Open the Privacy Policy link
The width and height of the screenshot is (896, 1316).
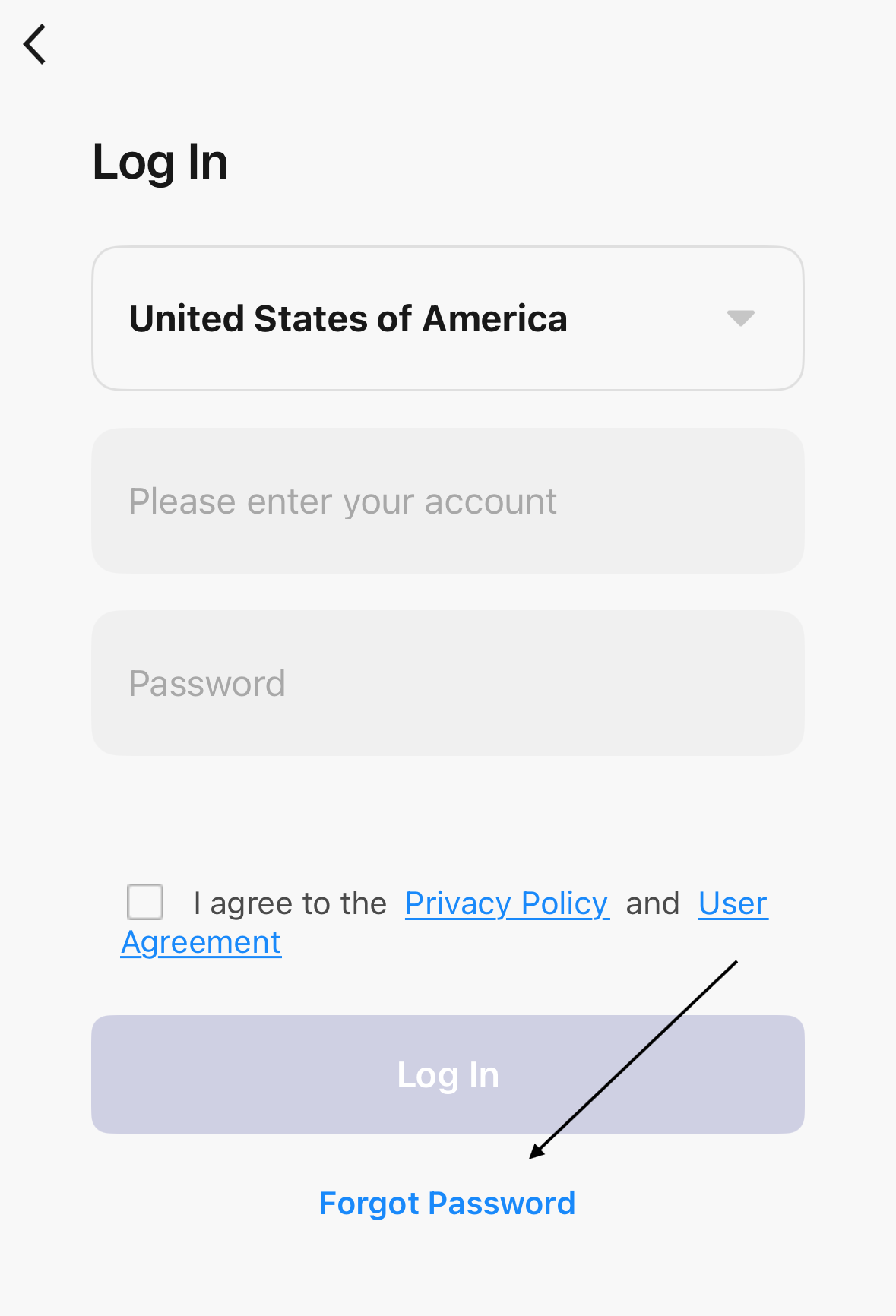506,903
